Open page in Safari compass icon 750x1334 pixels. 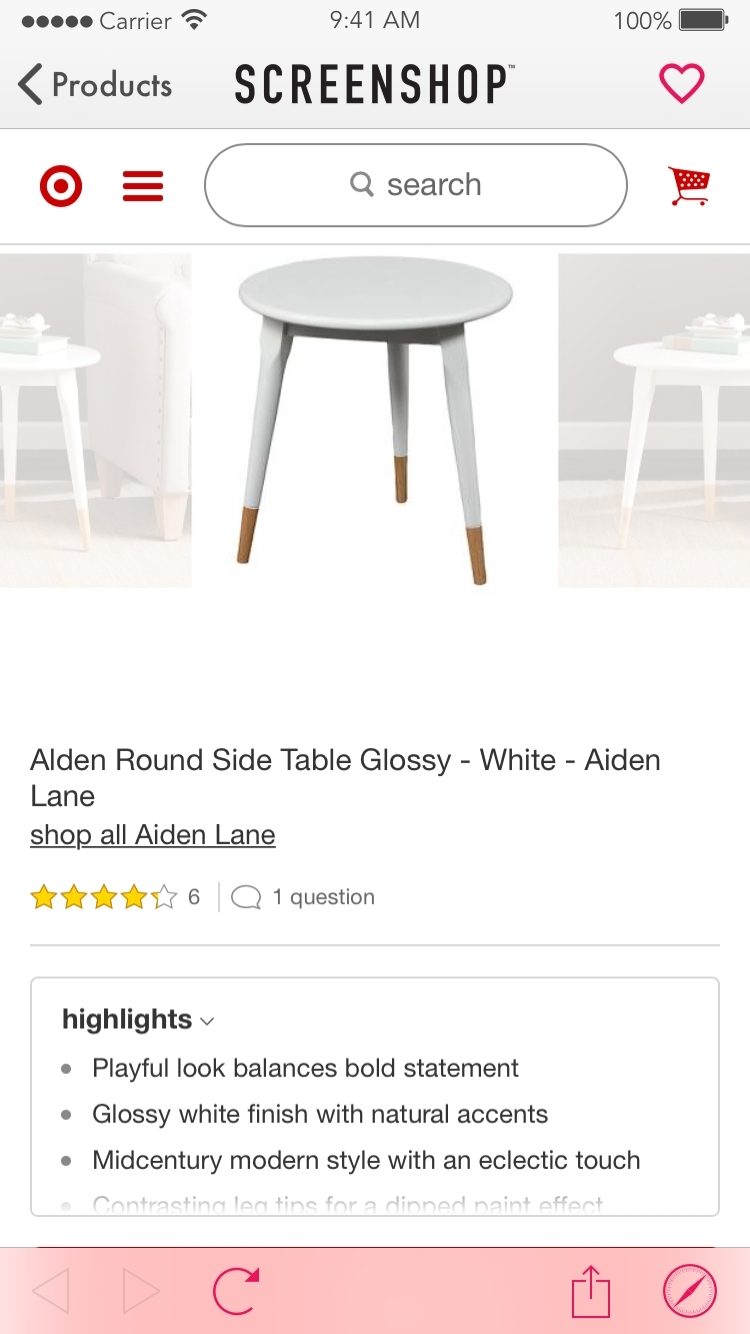[x=690, y=1290]
